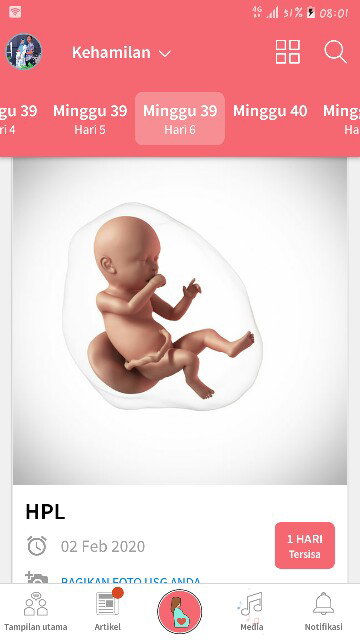Image resolution: width=360 pixels, height=640 pixels.
Task: Select the Minggu 40 tab
Action: 270,111
